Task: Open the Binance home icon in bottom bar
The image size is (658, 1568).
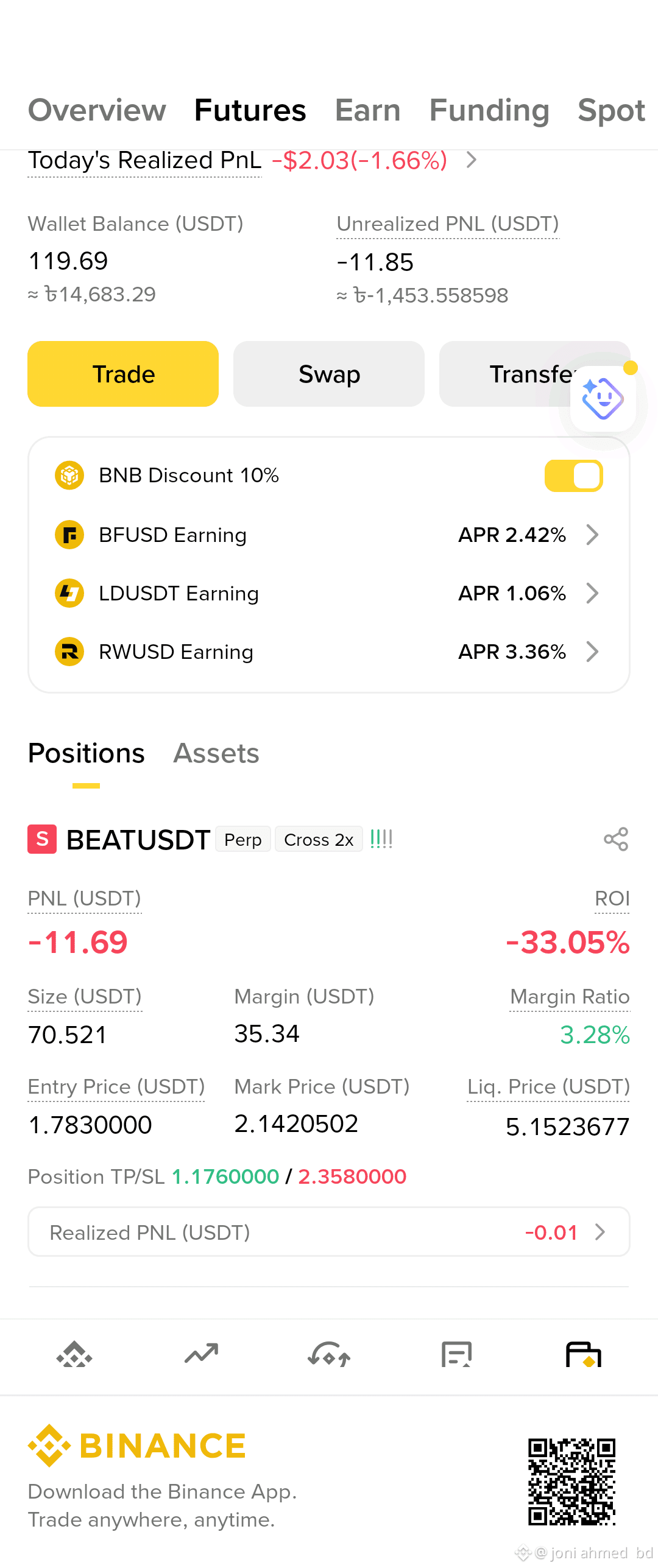Action: pyautogui.click(x=74, y=1354)
